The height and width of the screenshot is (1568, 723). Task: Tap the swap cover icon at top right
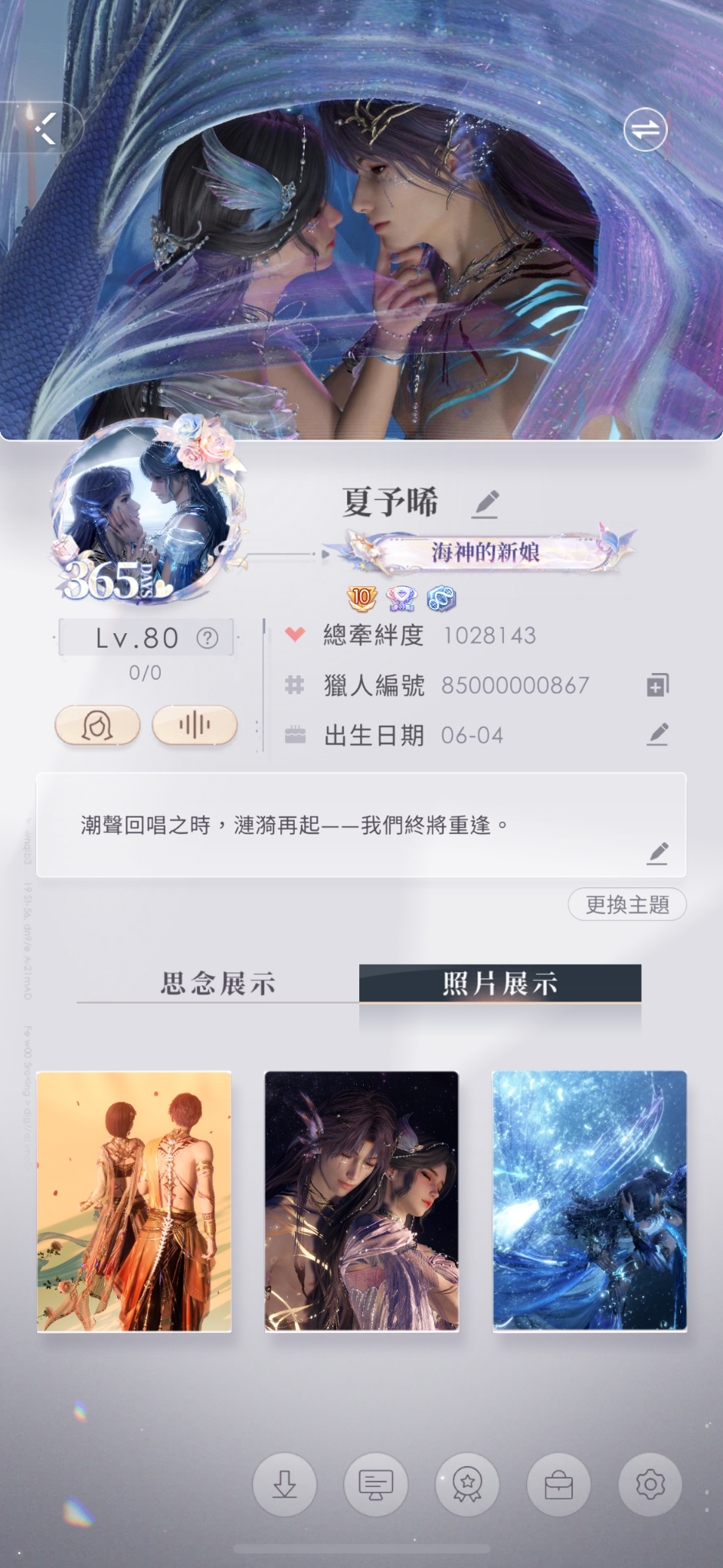coord(645,129)
